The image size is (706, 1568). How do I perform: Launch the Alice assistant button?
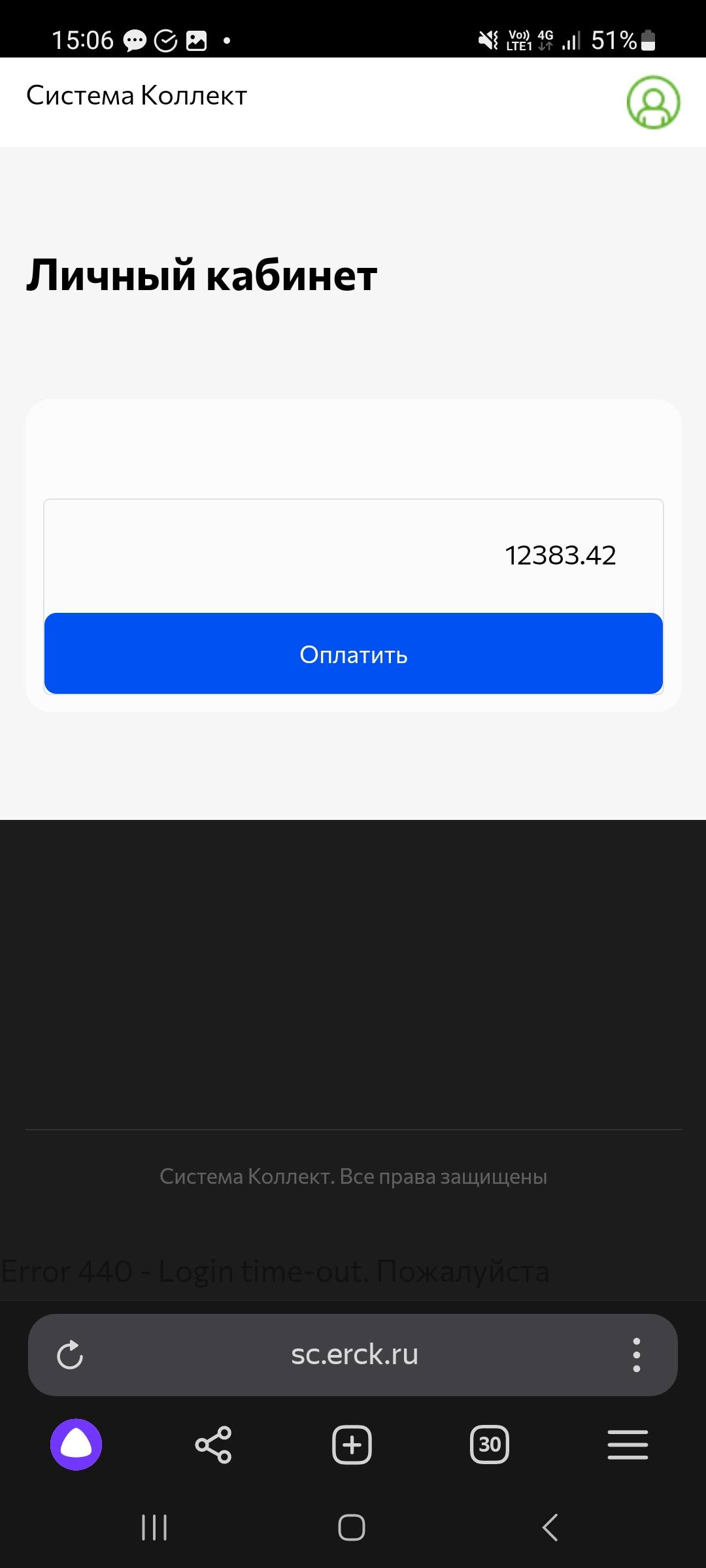(x=76, y=1445)
